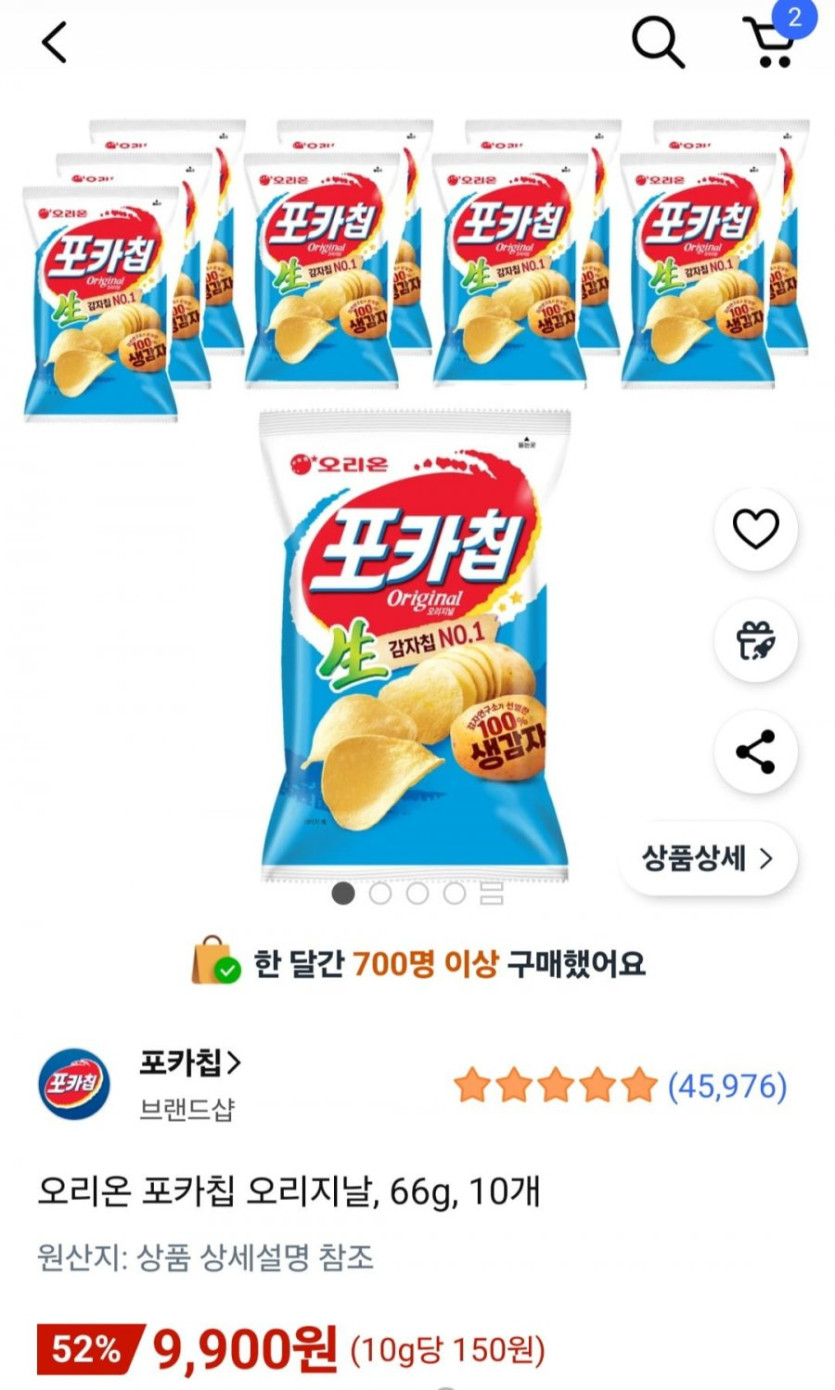Go back to the previous page
The width and height of the screenshot is (835, 1390).
54,42
